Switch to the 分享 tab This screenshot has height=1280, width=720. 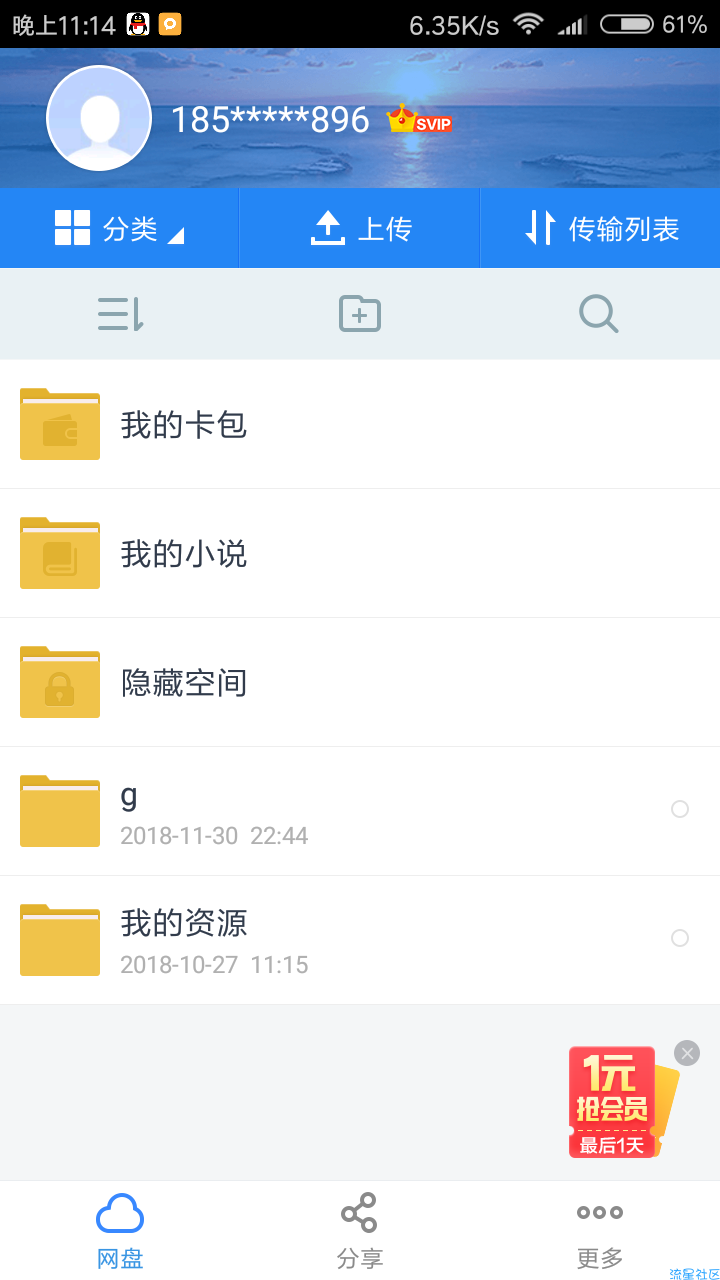360,1231
